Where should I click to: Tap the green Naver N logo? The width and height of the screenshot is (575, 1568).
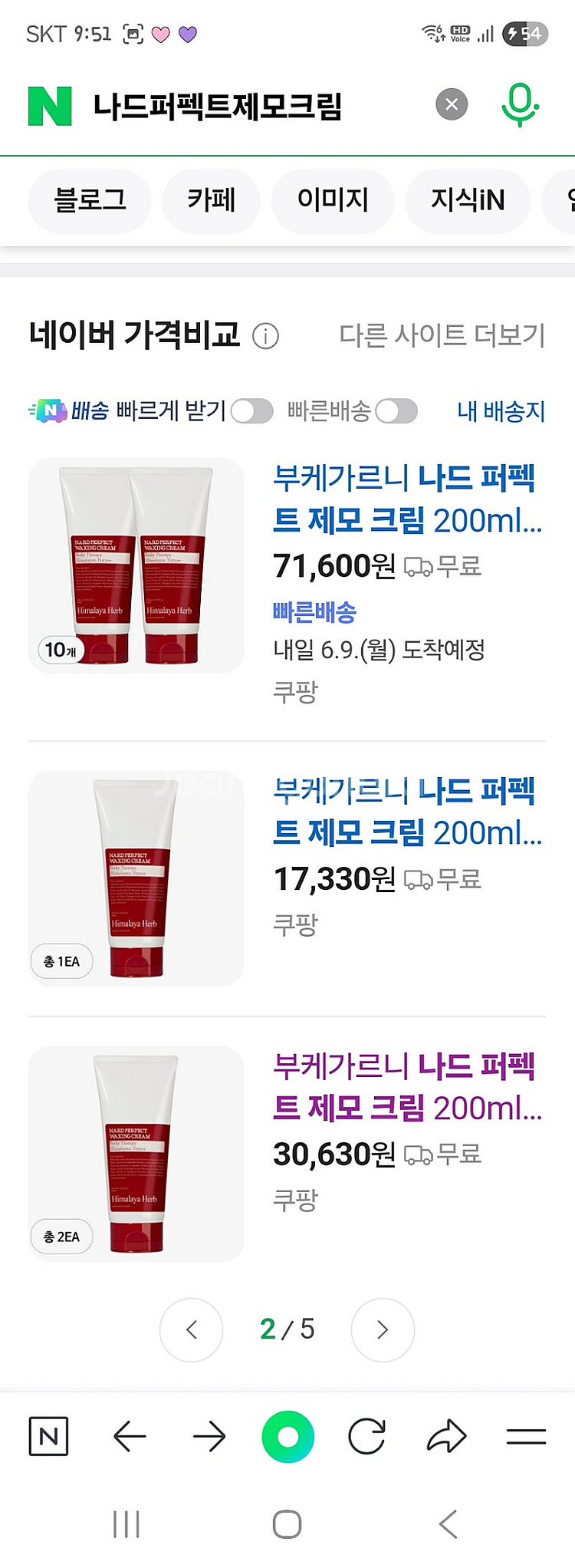[x=49, y=101]
